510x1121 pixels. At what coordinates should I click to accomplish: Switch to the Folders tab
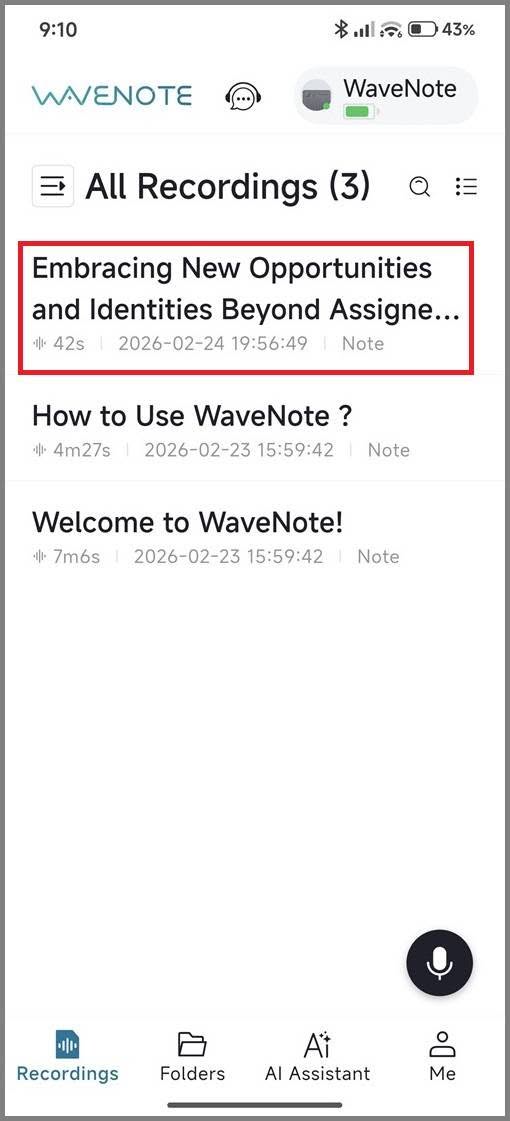click(192, 1057)
